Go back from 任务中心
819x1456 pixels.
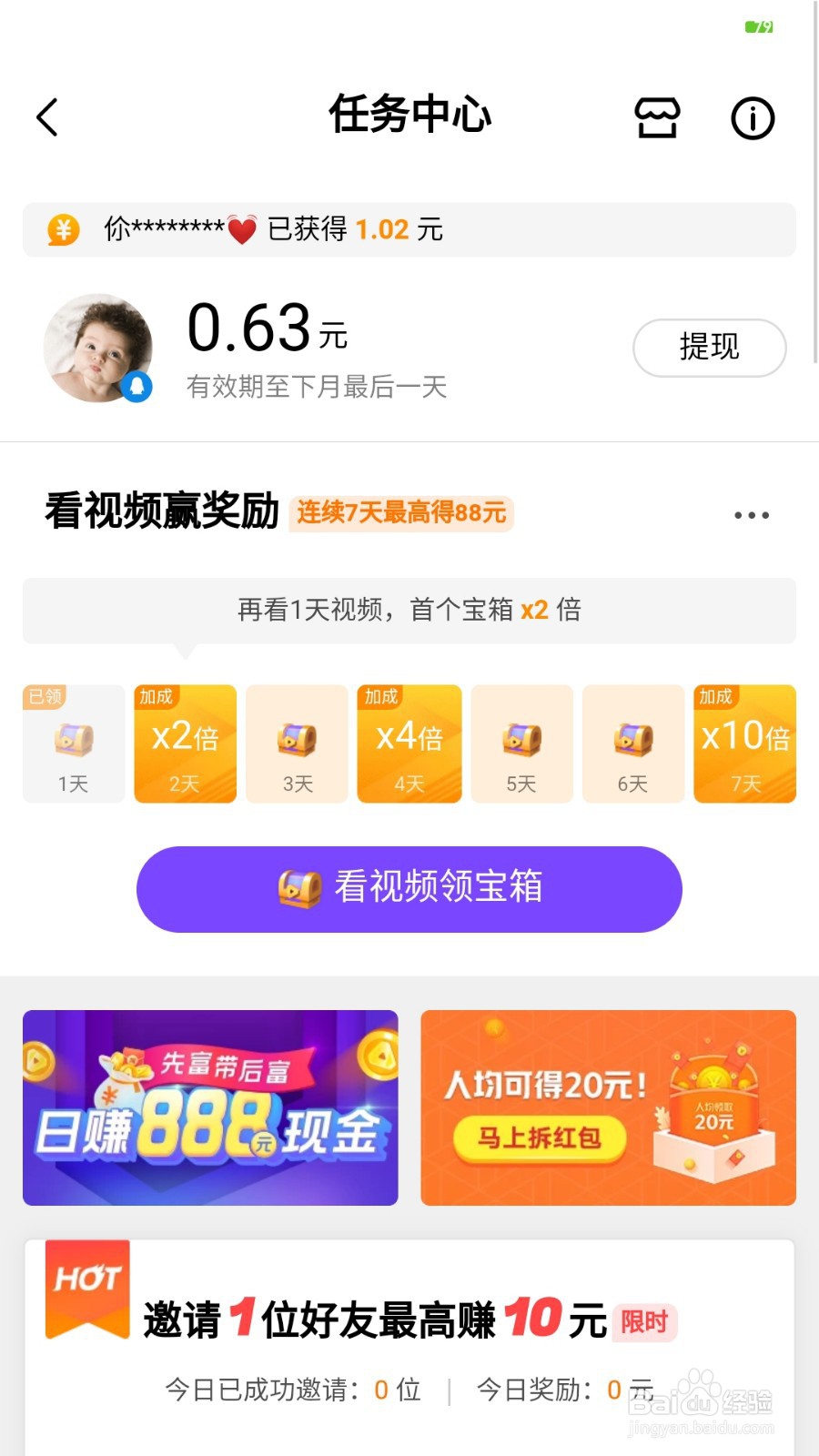point(47,117)
